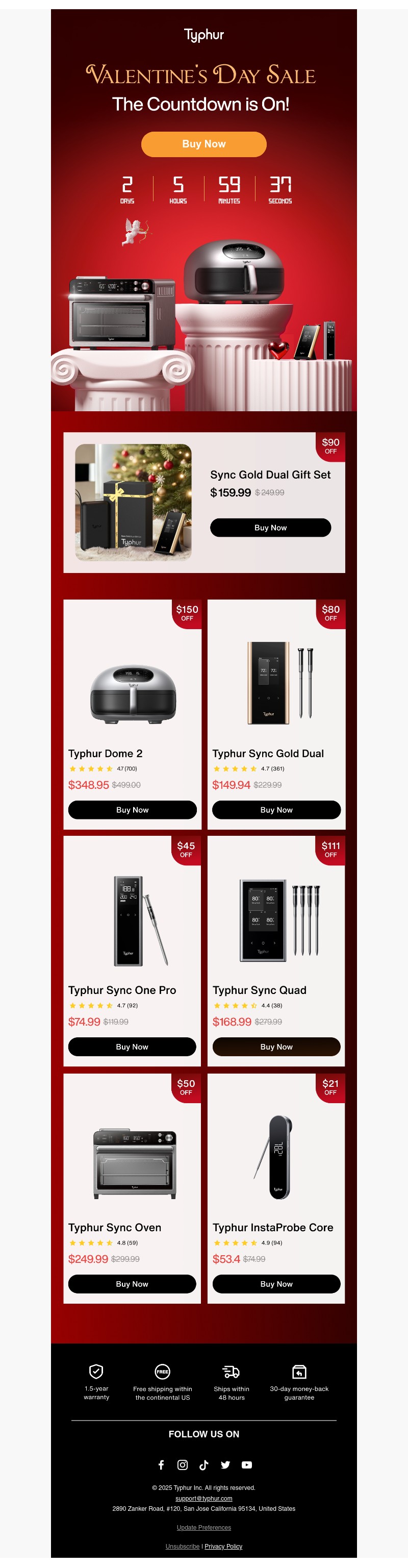Visit Typhur on Instagram
The image size is (408, 1568).
tap(183, 1464)
